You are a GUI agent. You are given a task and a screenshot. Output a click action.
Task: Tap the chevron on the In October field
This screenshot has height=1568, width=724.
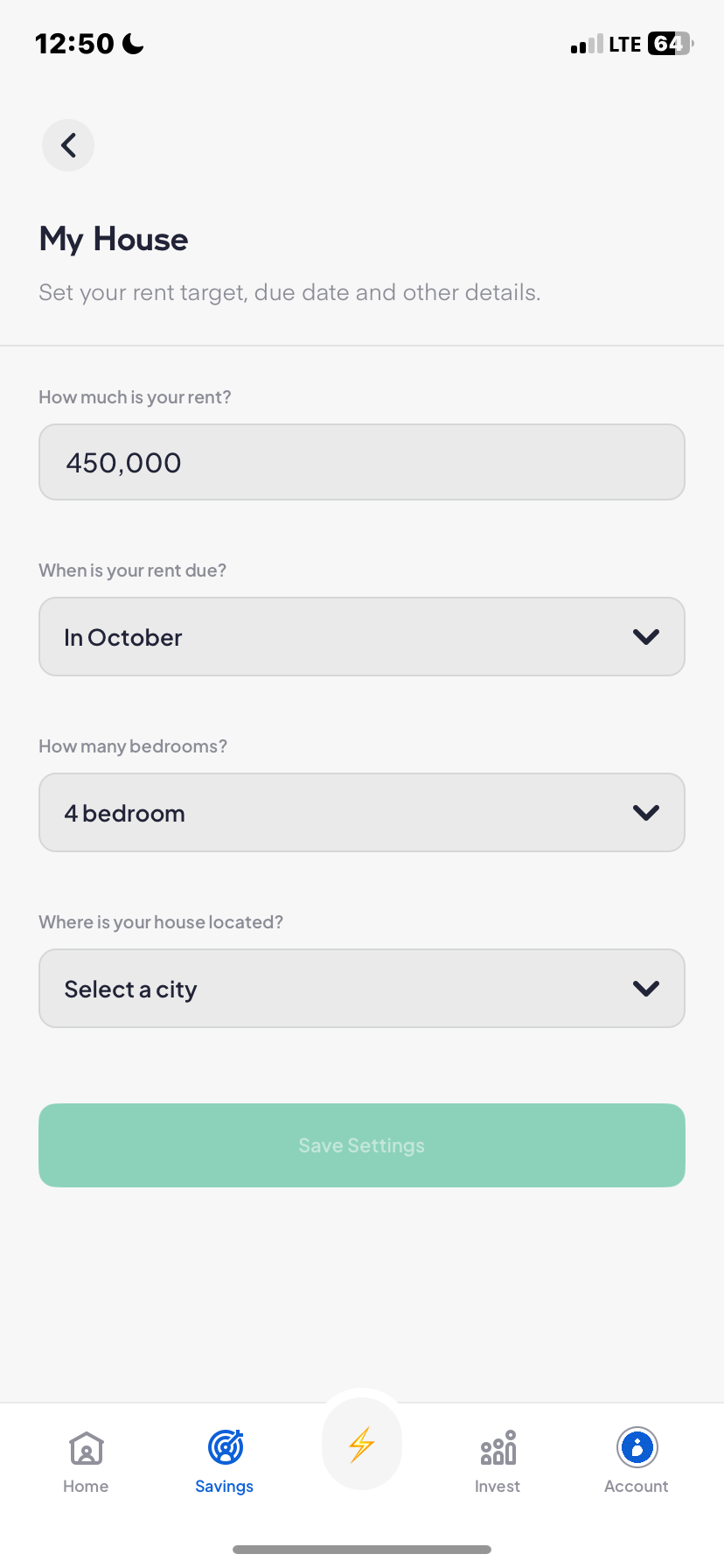click(x=646, y=636)
